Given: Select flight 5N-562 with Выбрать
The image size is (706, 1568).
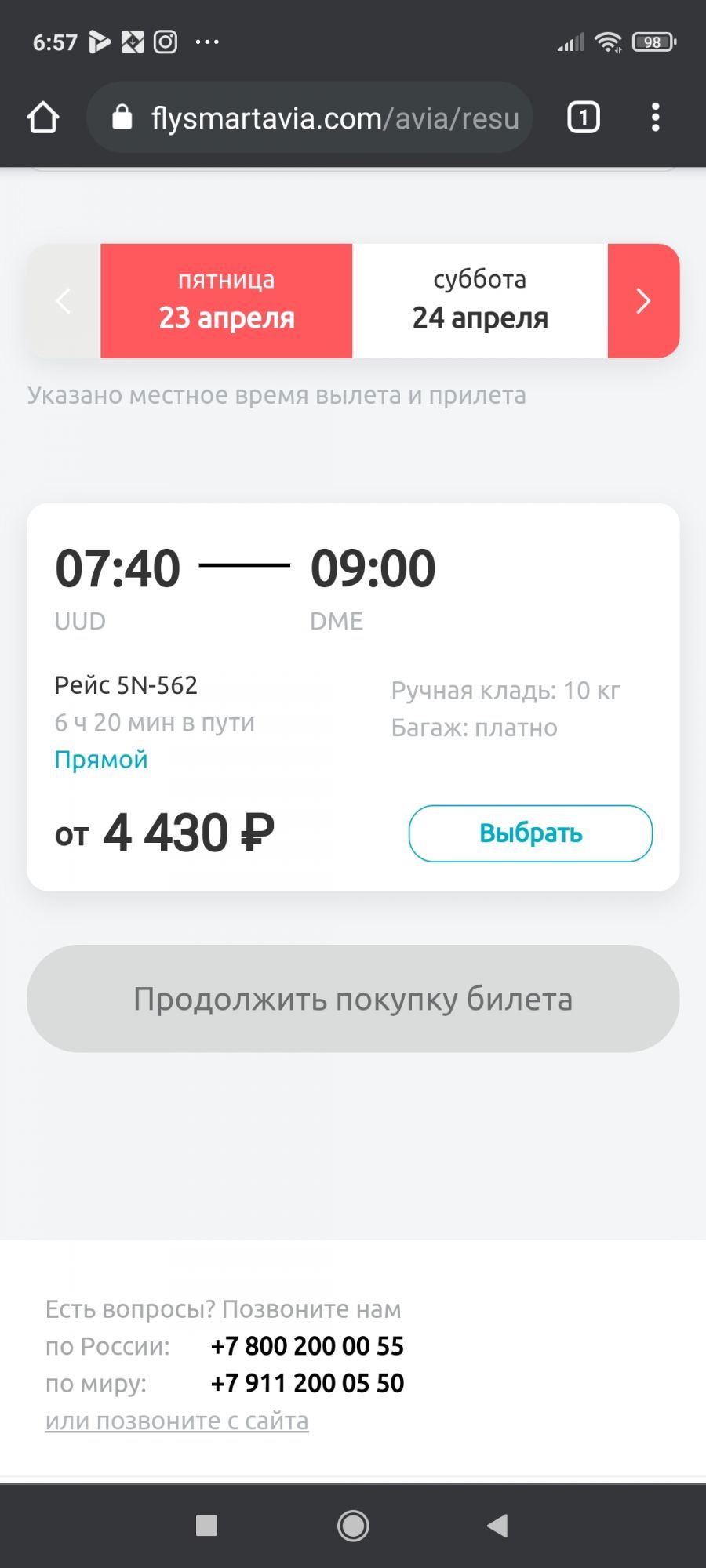Looking at the screenshot, I should point(530,833).
